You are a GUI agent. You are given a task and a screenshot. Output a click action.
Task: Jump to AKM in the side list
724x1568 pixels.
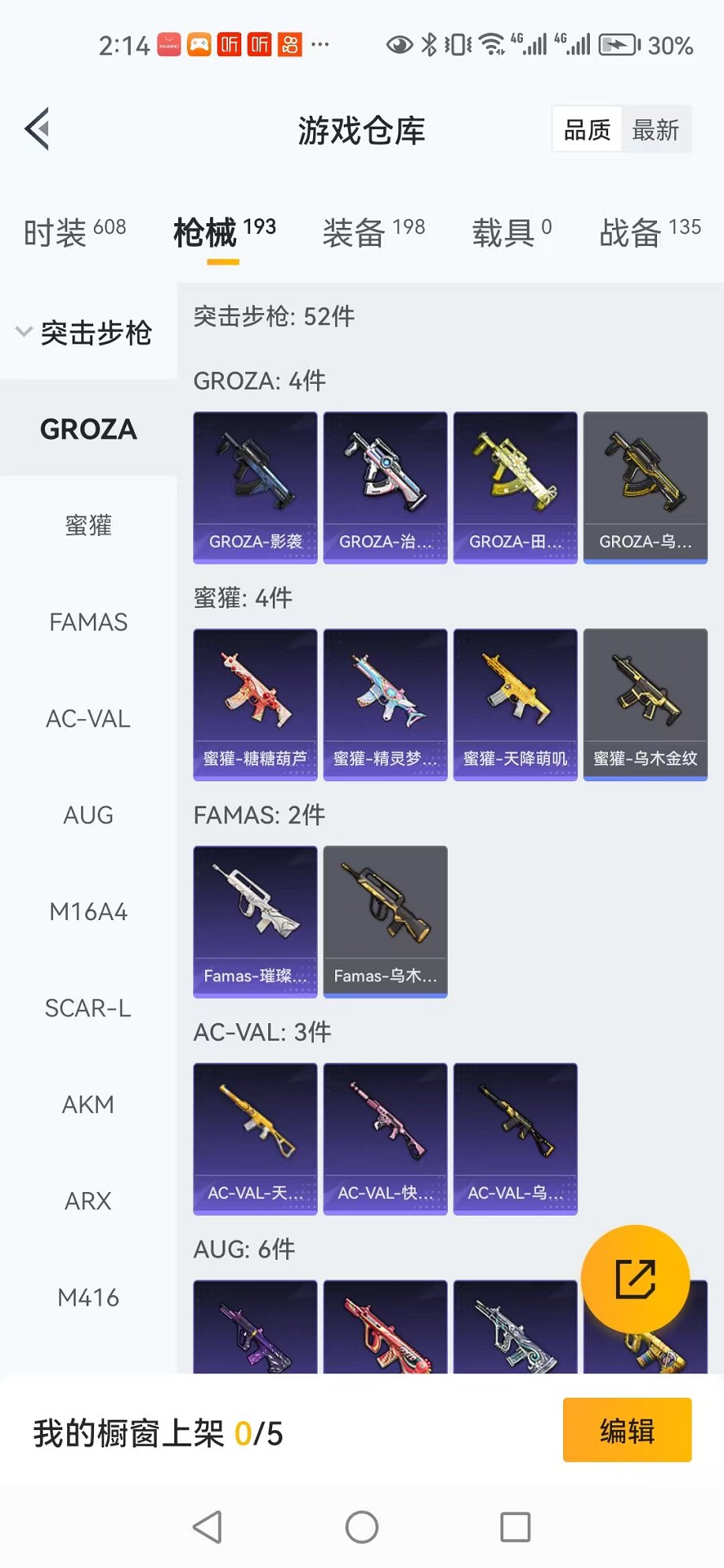tap(88, 1104)
